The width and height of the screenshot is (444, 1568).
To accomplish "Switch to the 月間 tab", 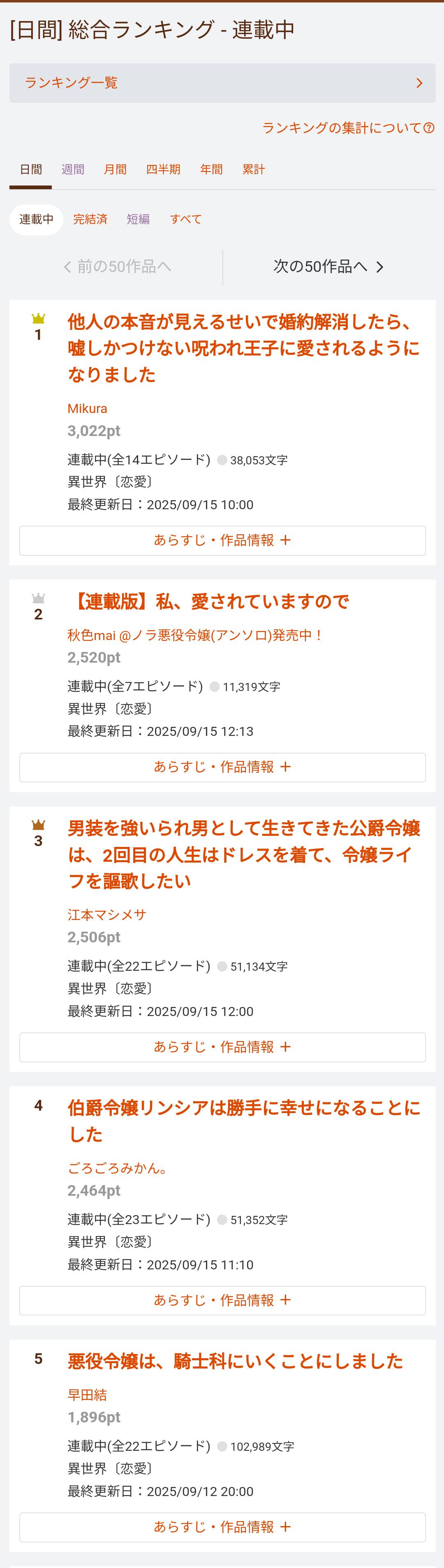I will [115, 169].
